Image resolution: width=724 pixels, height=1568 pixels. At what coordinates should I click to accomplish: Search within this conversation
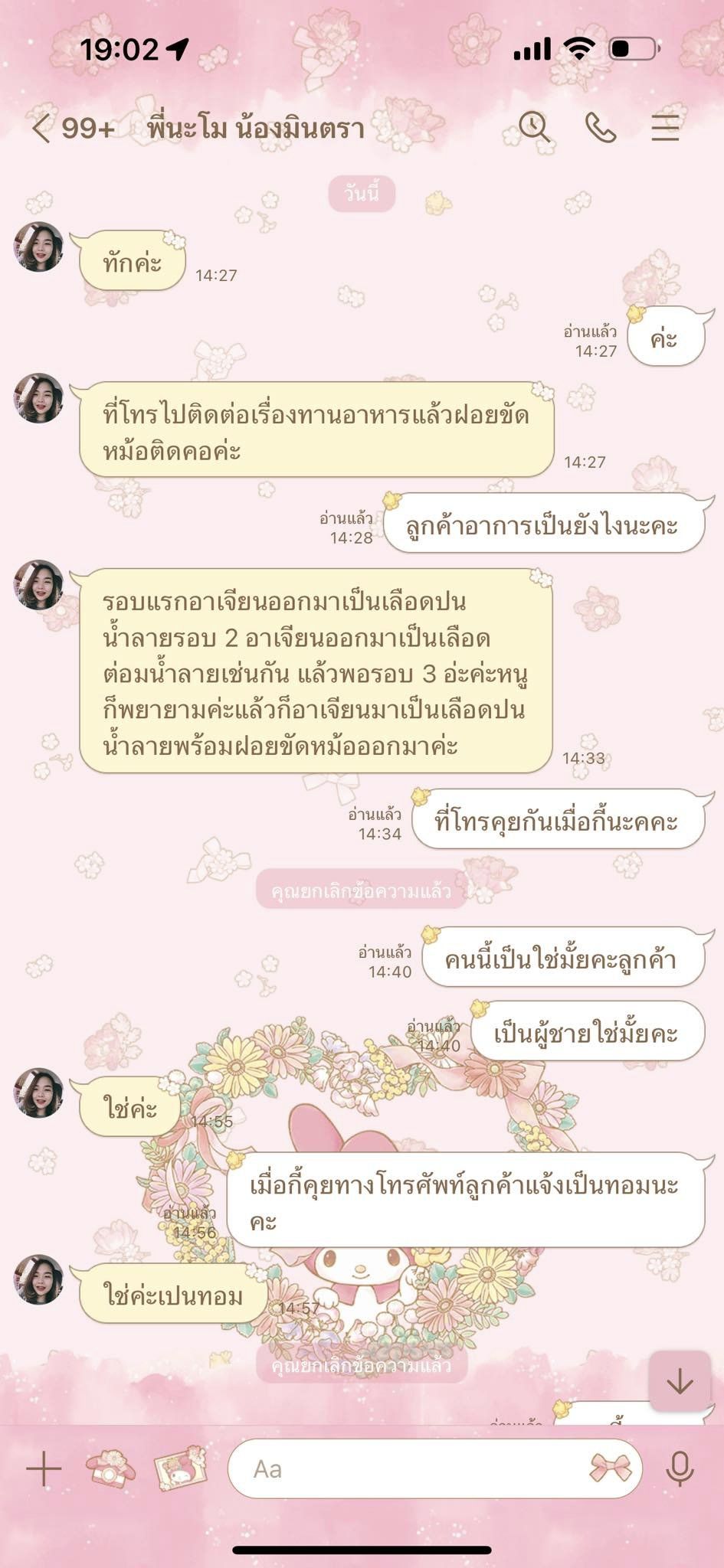534,127
